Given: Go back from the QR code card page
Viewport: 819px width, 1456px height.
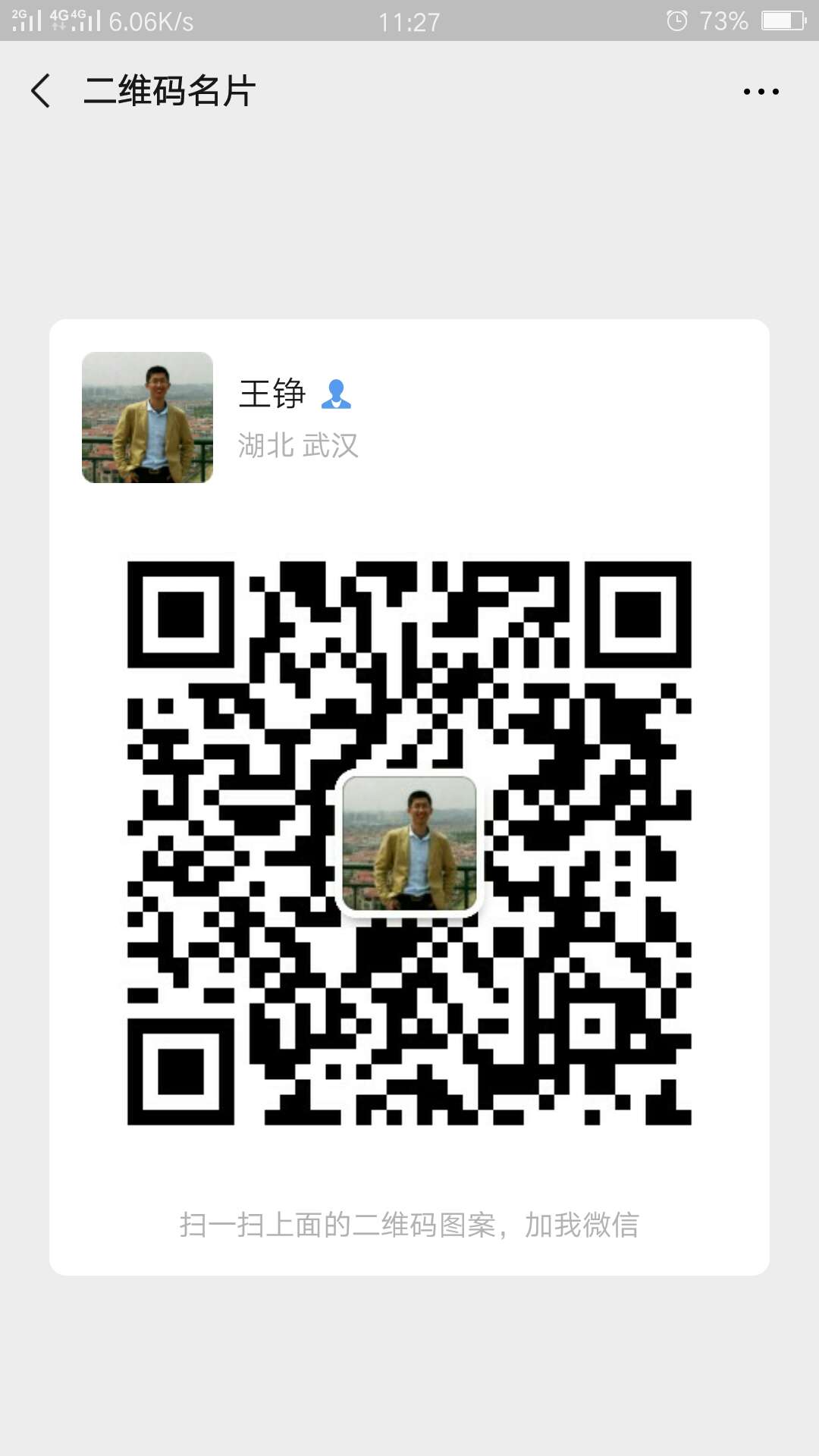Looking at the screenshot, I should [x=41, y=91].
